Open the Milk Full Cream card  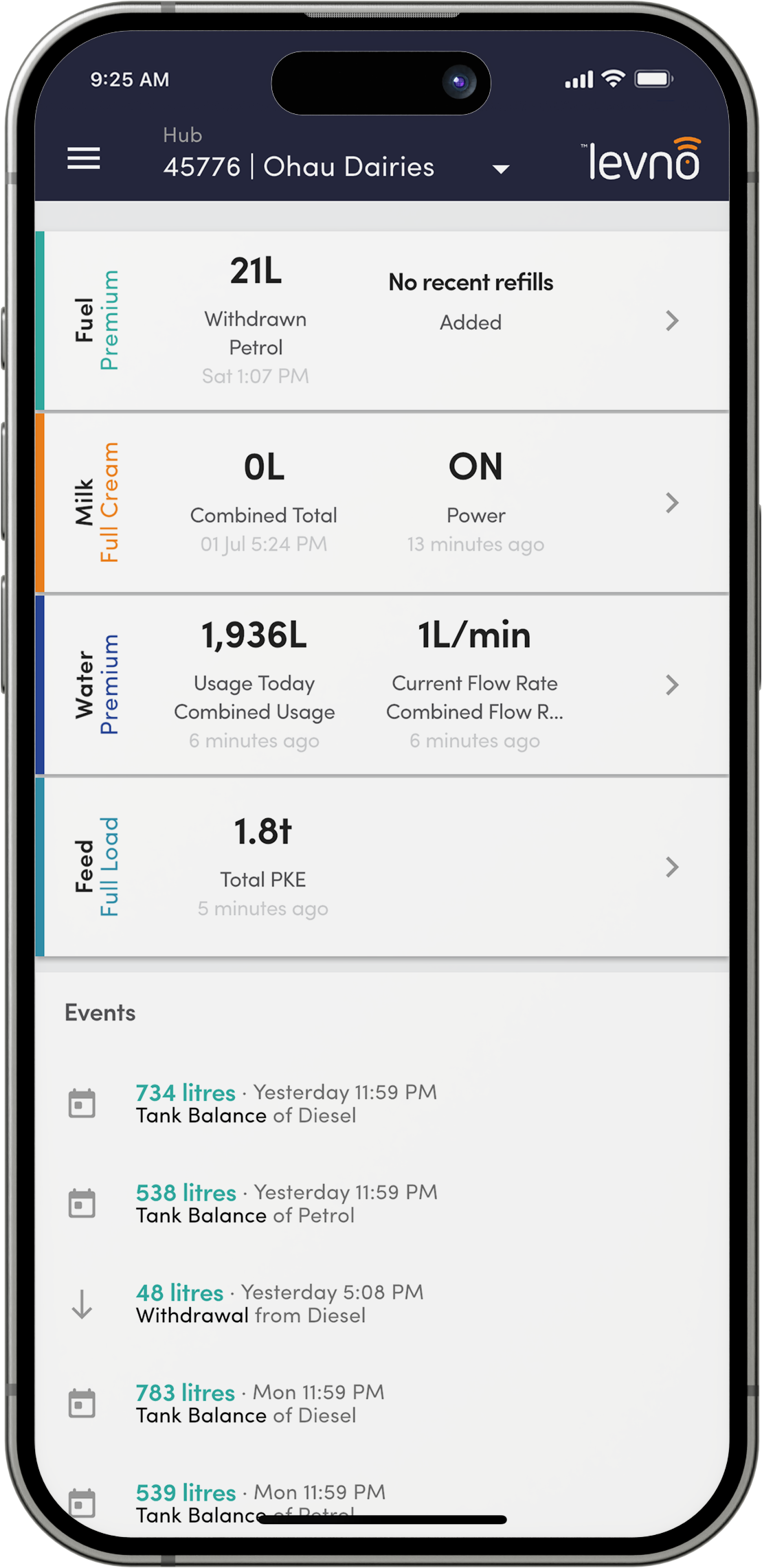tap(671, 503)
